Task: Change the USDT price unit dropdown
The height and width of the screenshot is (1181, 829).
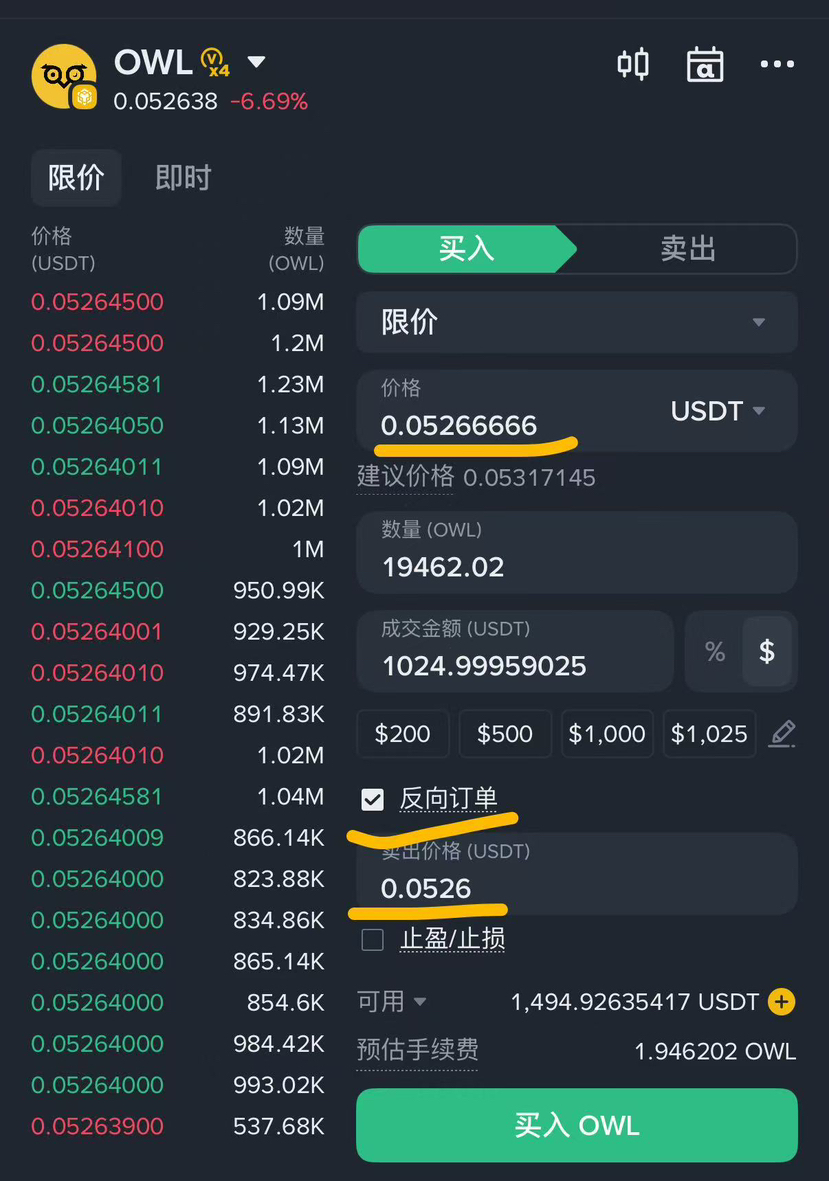Action: 718,411
